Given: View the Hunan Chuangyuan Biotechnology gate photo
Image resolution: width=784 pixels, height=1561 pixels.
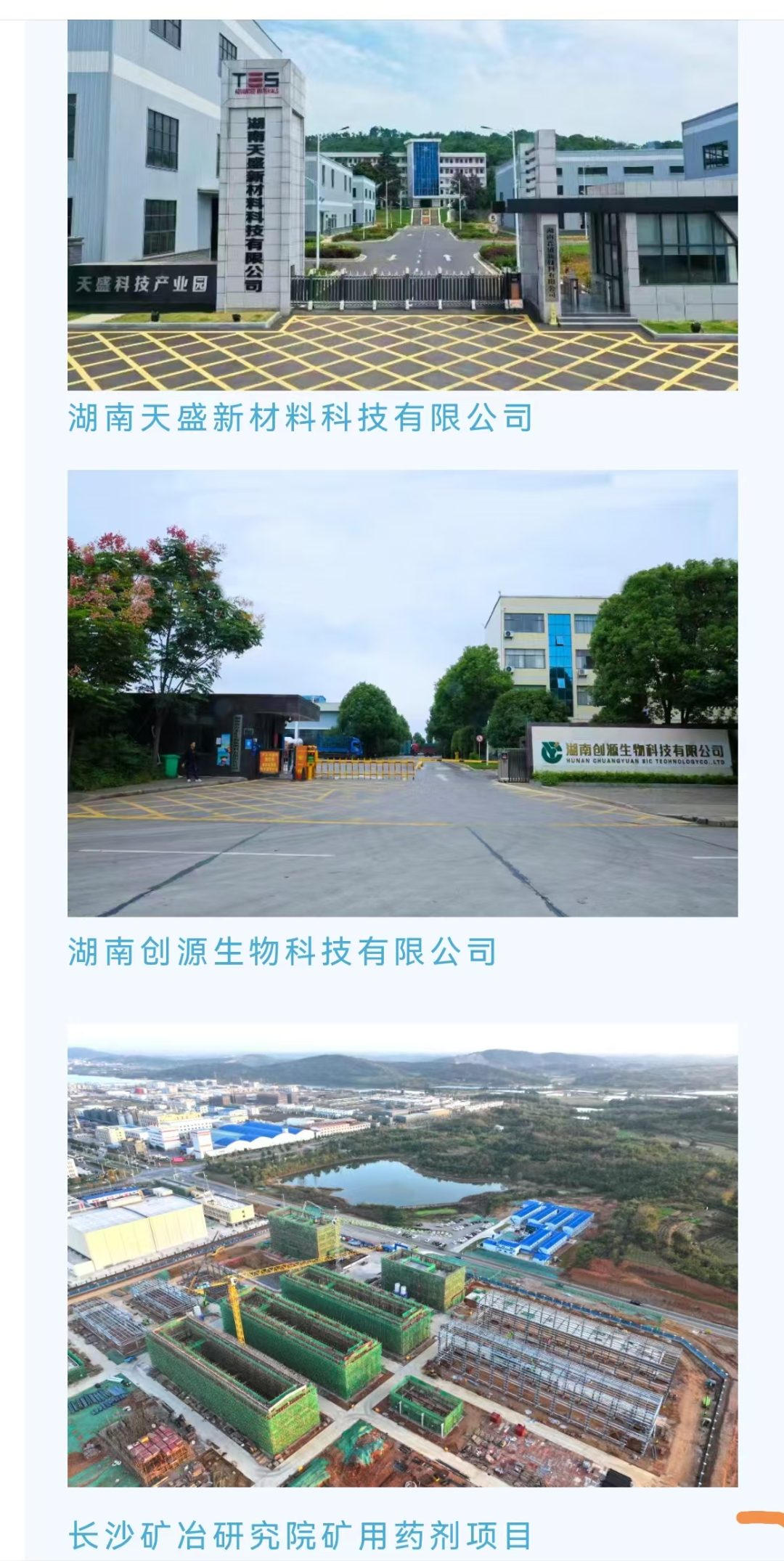Looking at the screenshot, I should point(402,693).
